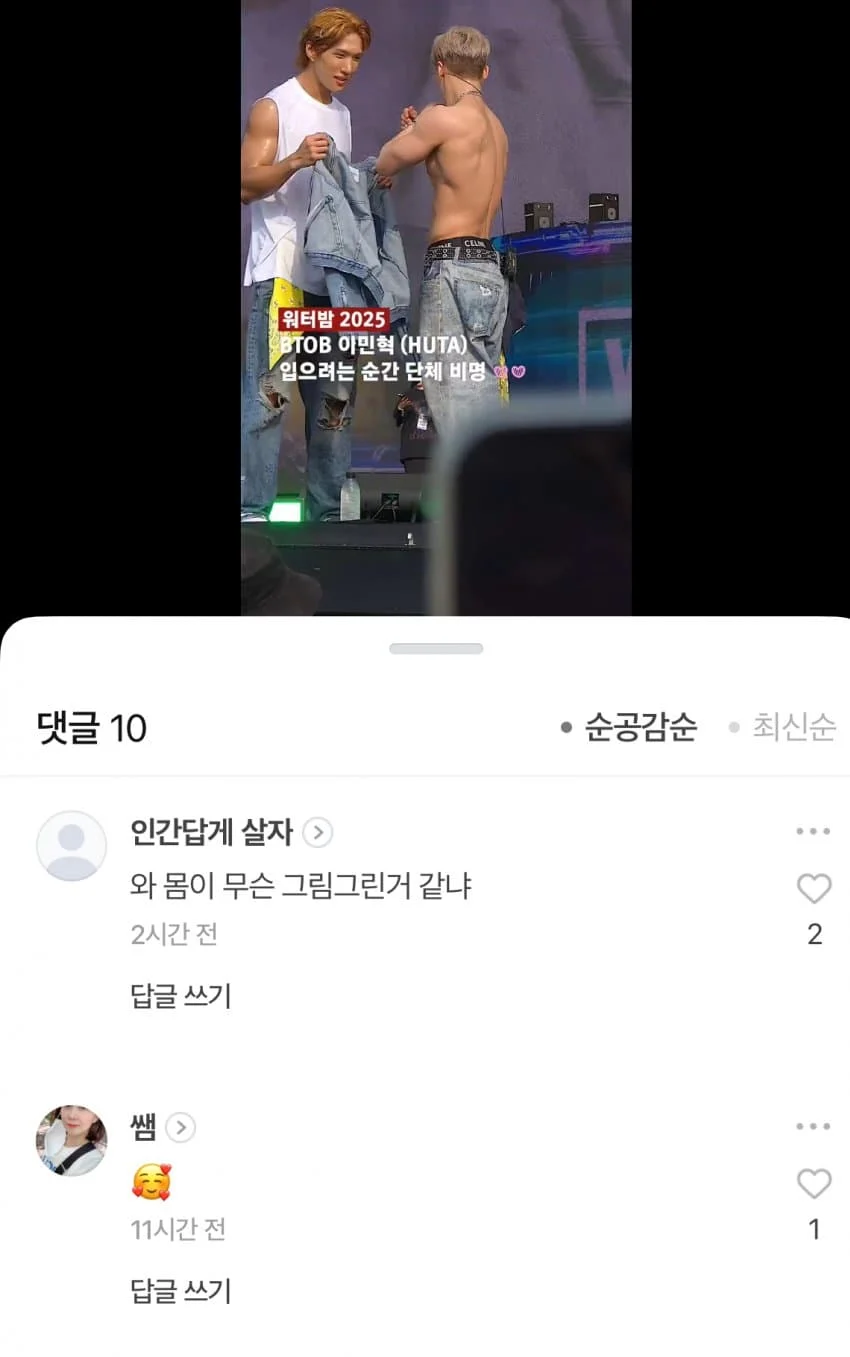Tap 쌤's profile photo
The width and height of the screenshot is (850, 1357).
click(x=71, y=1140)
